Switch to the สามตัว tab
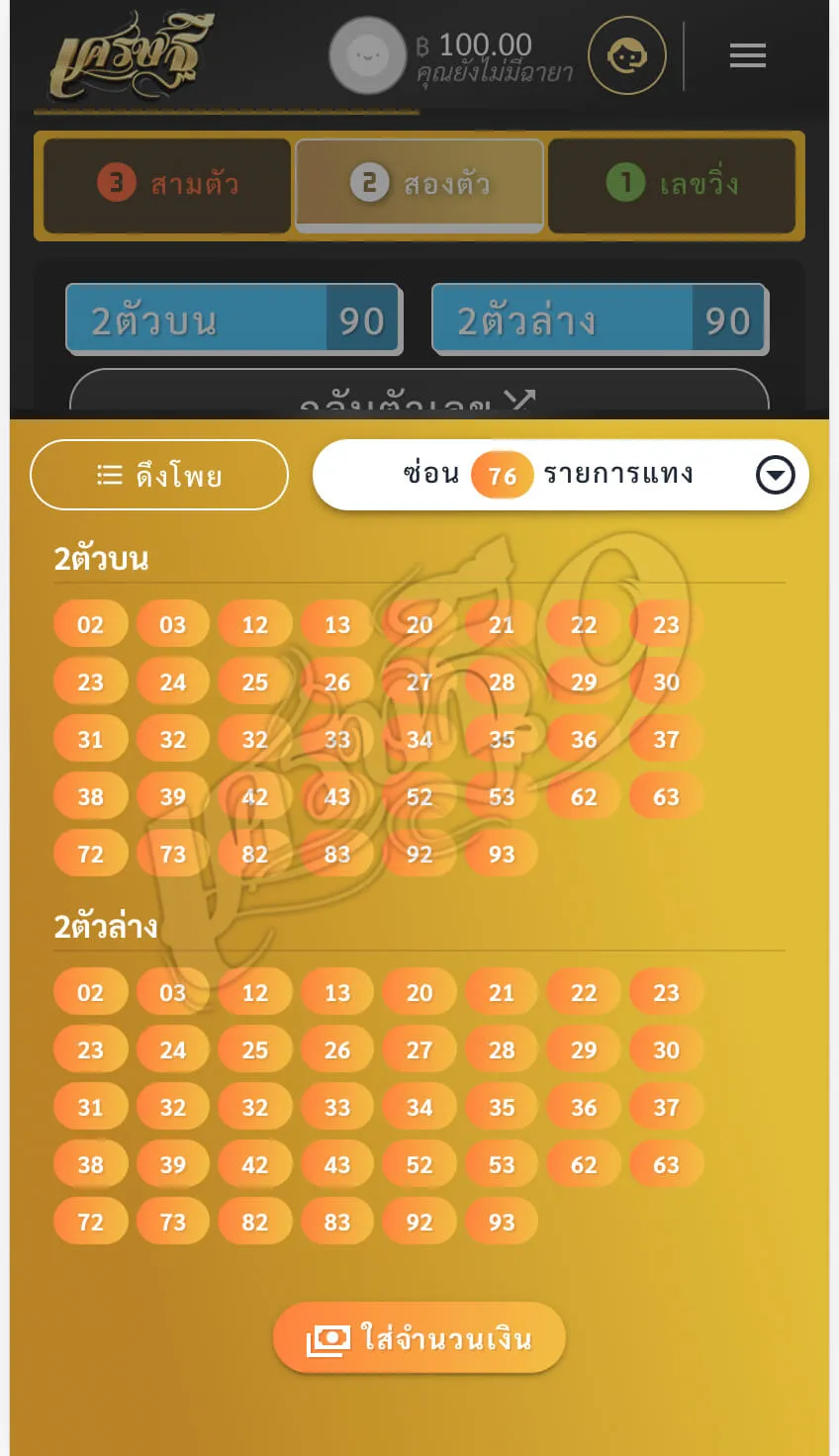Image resolution: width=839 pixels, height=1456 pixels. [x=166, y=185]
